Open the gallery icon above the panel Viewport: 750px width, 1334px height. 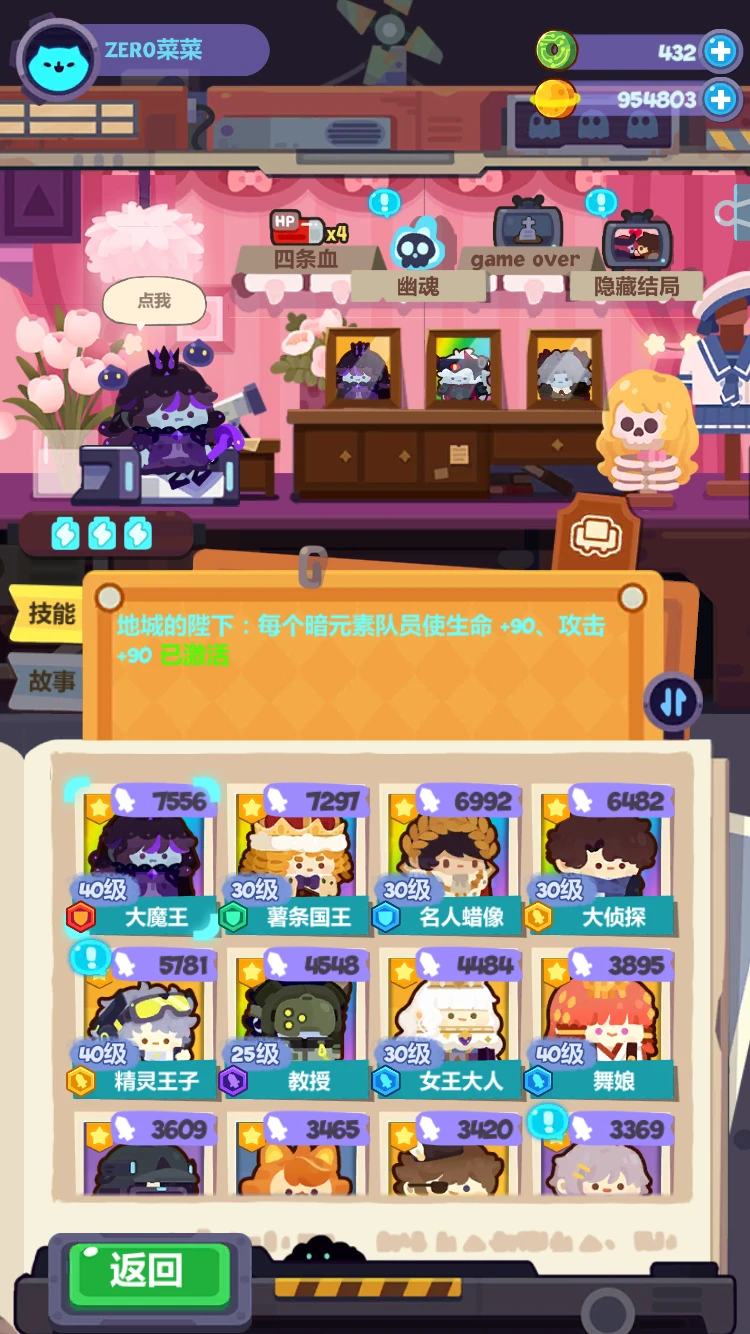pos(596,537)
